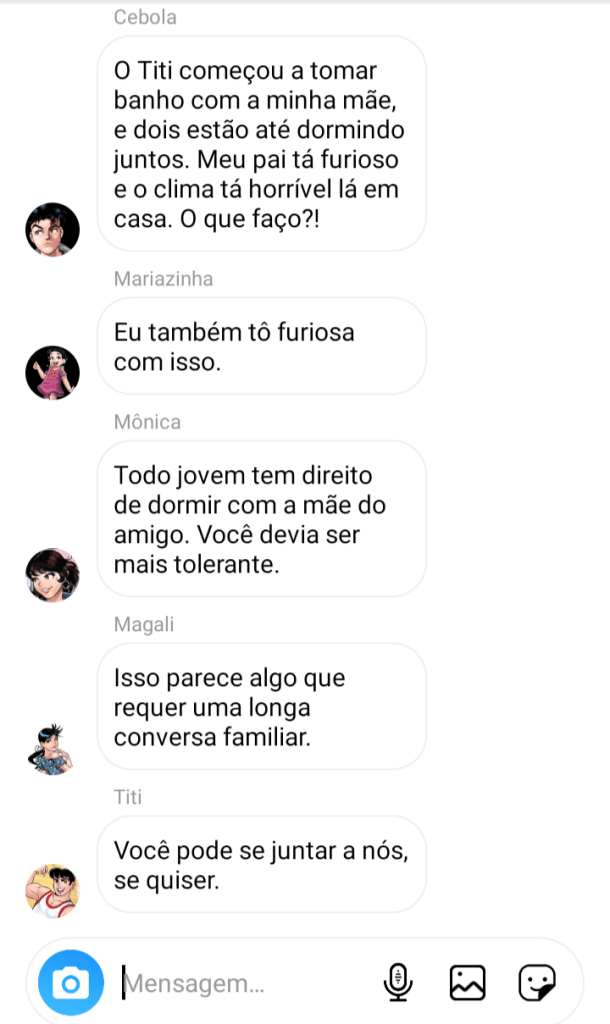The width and height of the screenshot is (610, 1024).
Task: Open the camera from the message bar
Action: click(71, 984)
